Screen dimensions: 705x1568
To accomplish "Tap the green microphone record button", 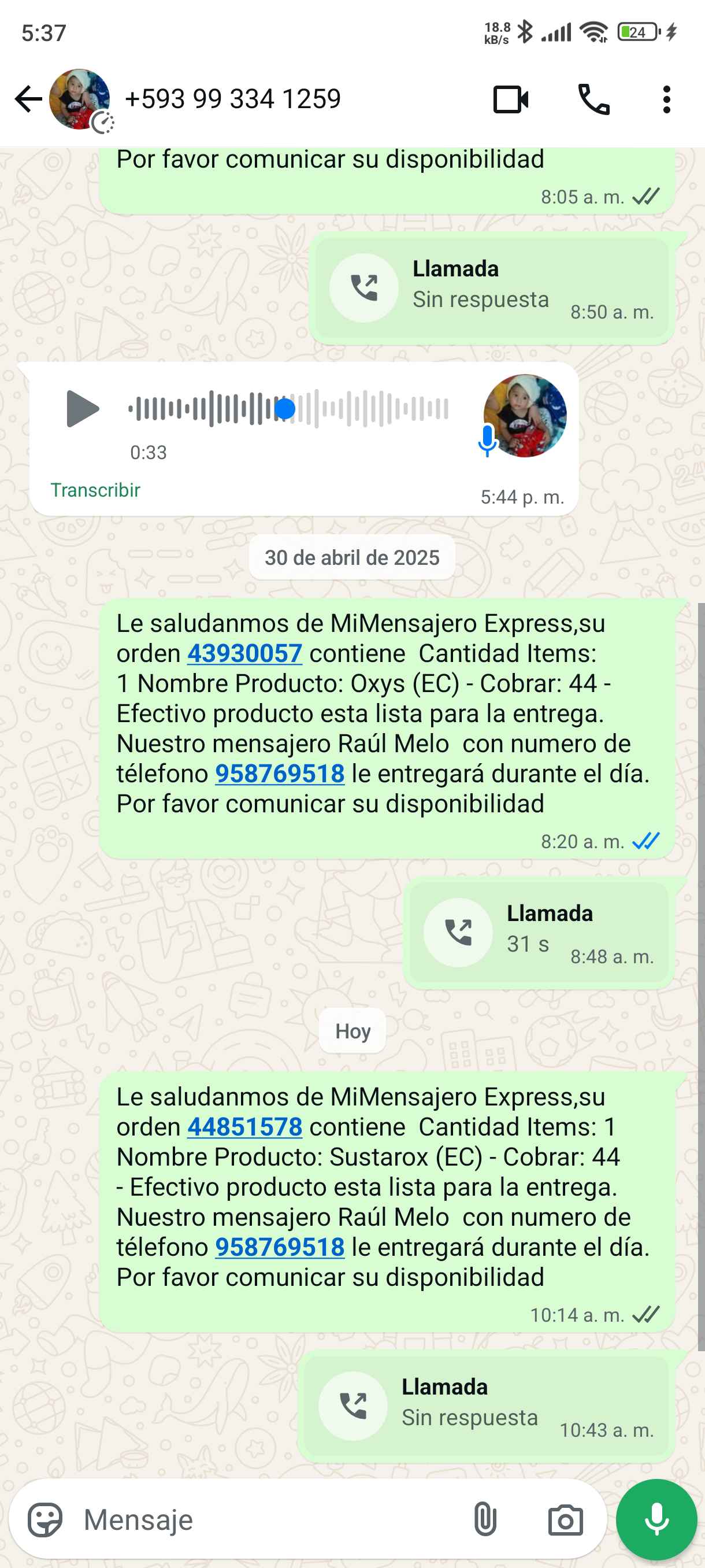I will pos(656,1520).
